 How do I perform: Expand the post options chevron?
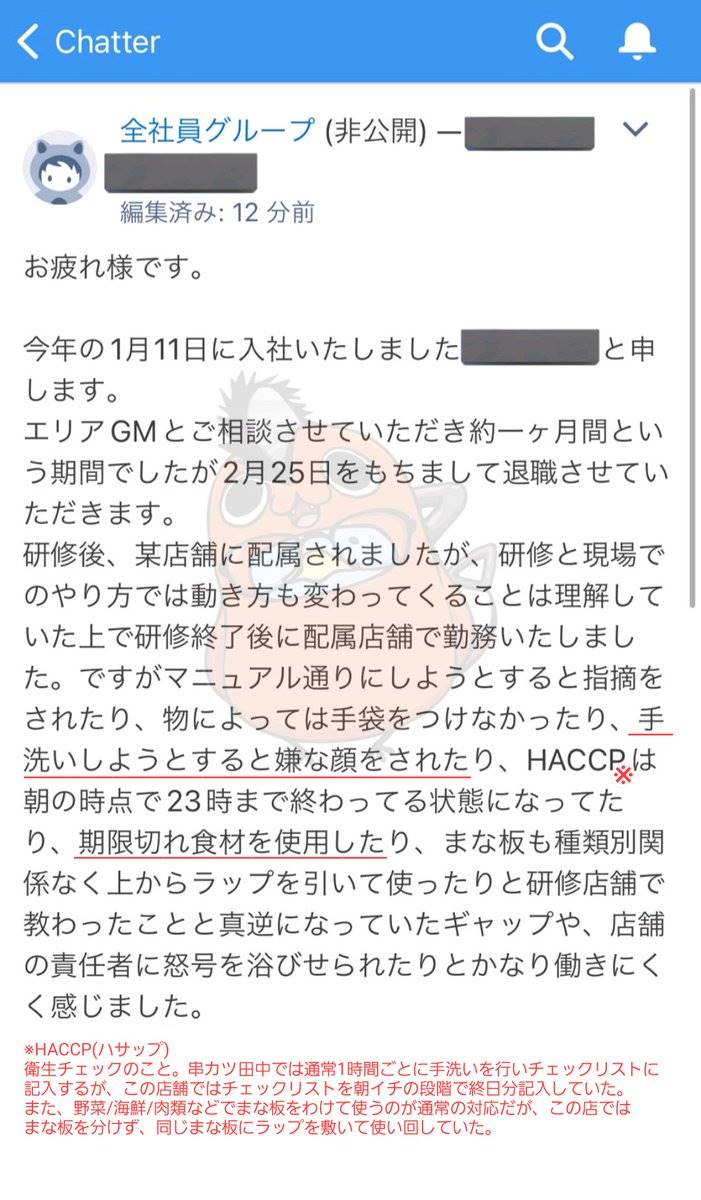tap(636, 130)
